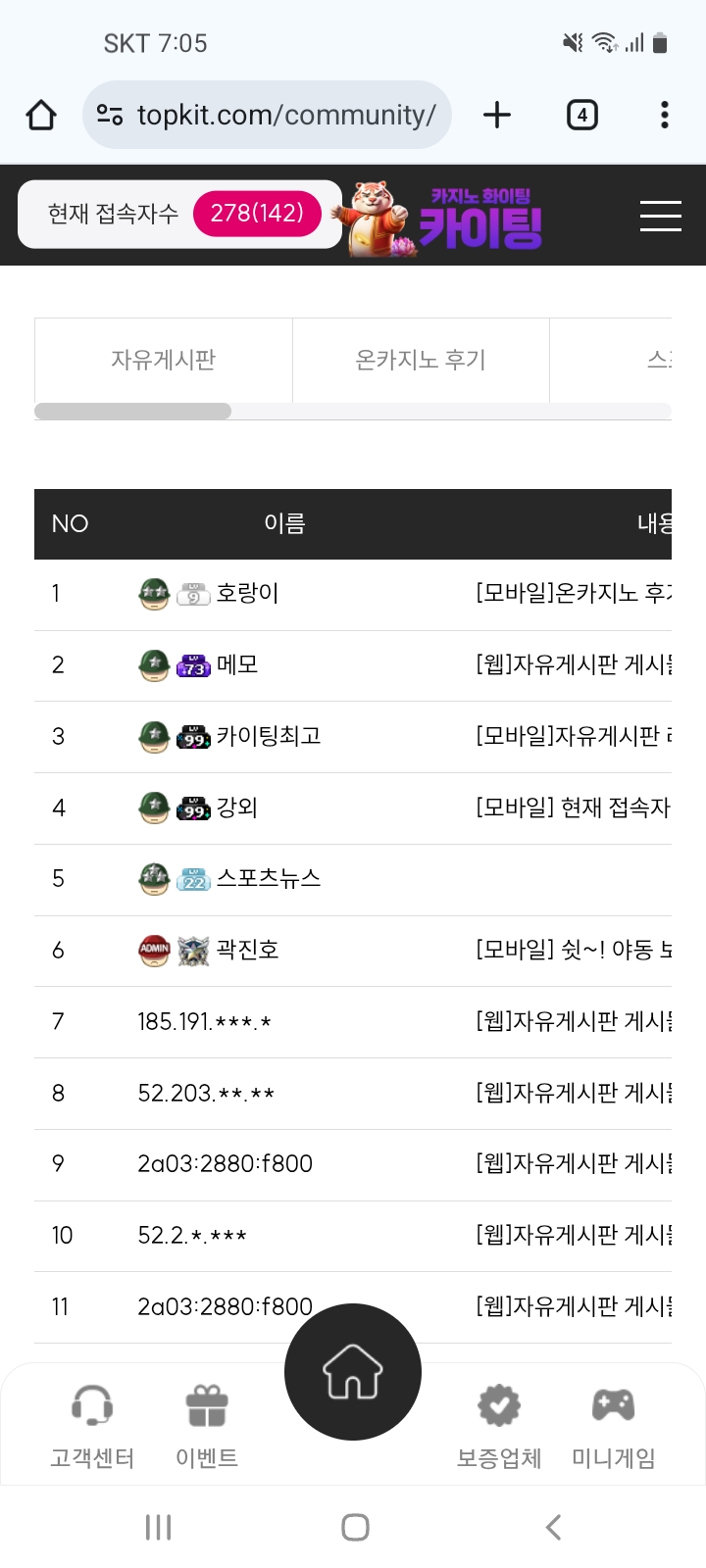Image resolution: width=706 pixels, height=1568 pixels.
Task: Open 고객센터 in the bottom bar
Action: click(92, 1426)
